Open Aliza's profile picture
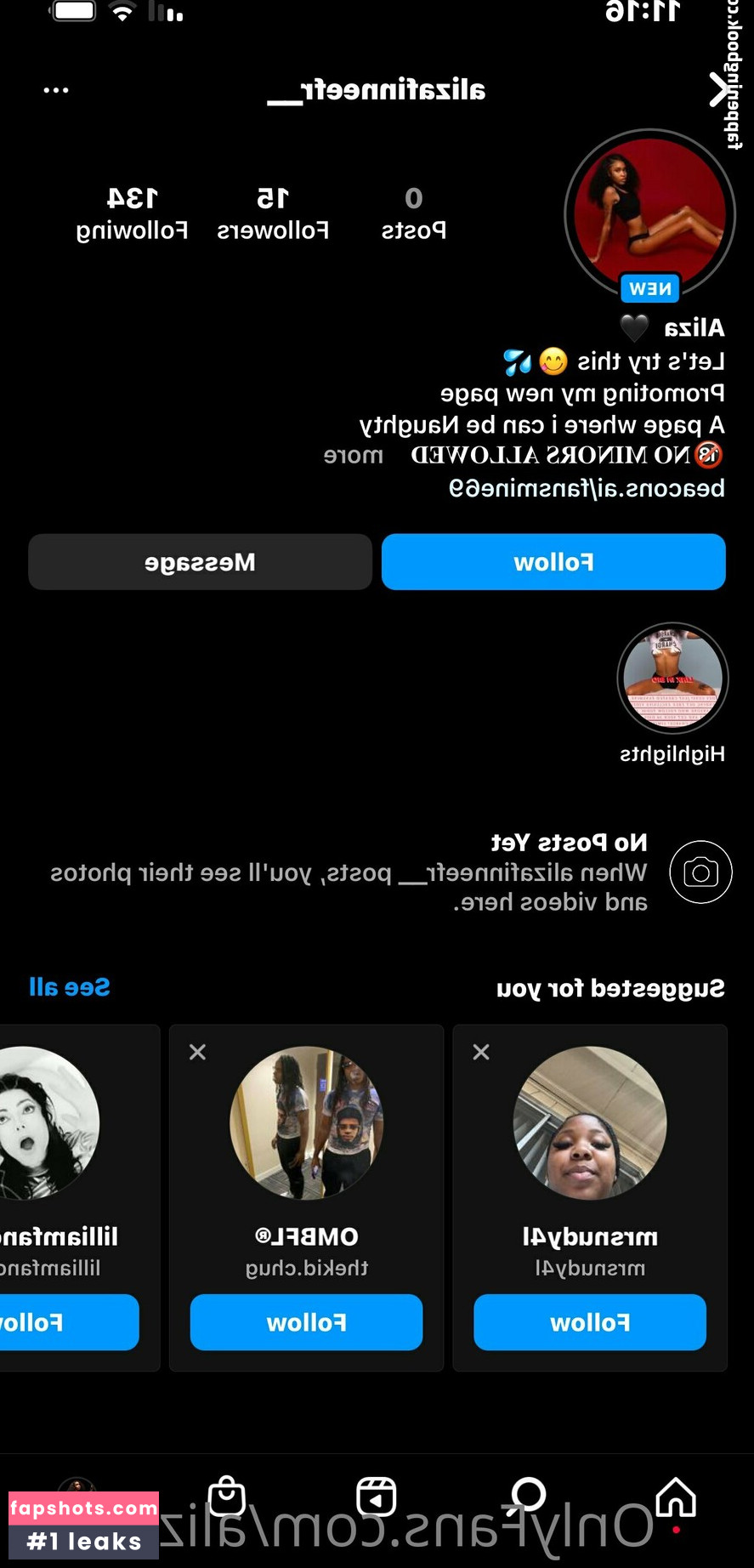This screenshot has height=1568, width=754. click(x=650, y=214)
